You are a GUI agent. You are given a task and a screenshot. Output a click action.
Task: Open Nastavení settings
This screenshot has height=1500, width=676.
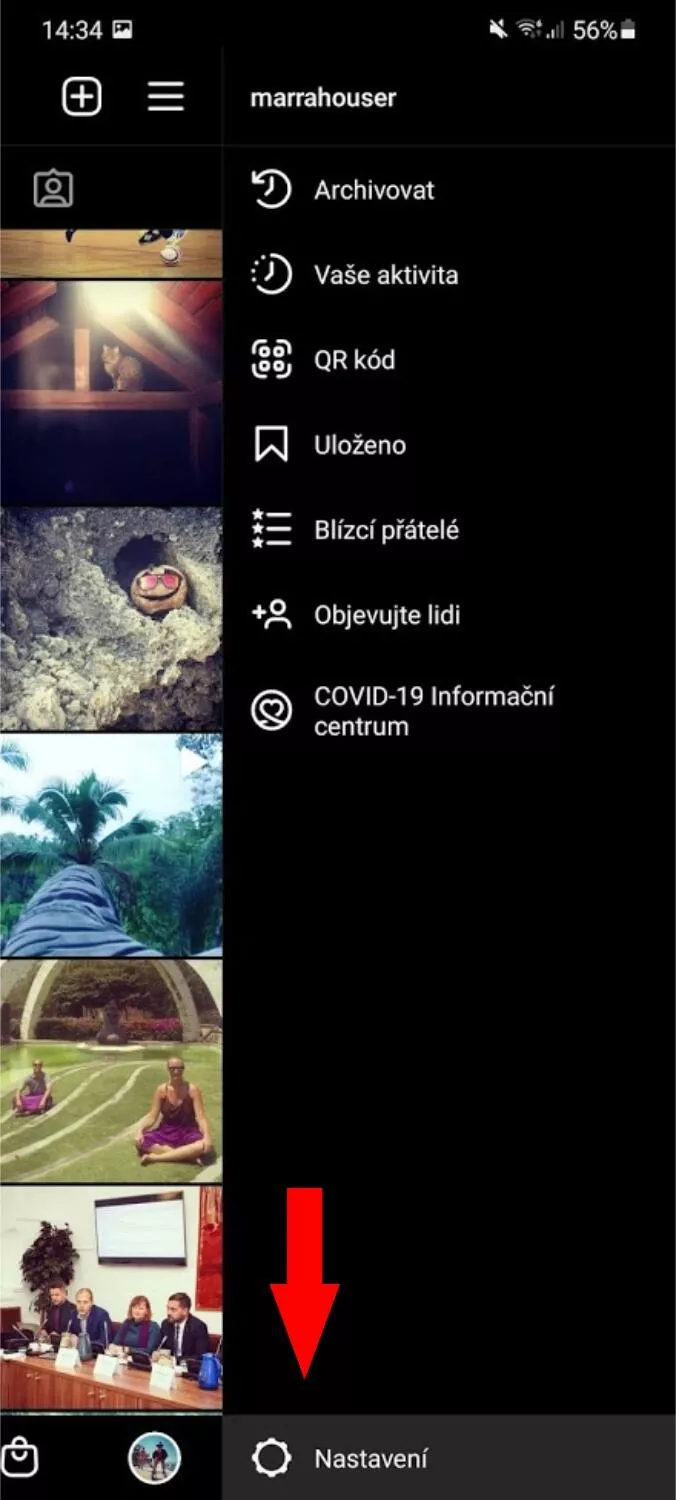click(x=370, y=1458)
